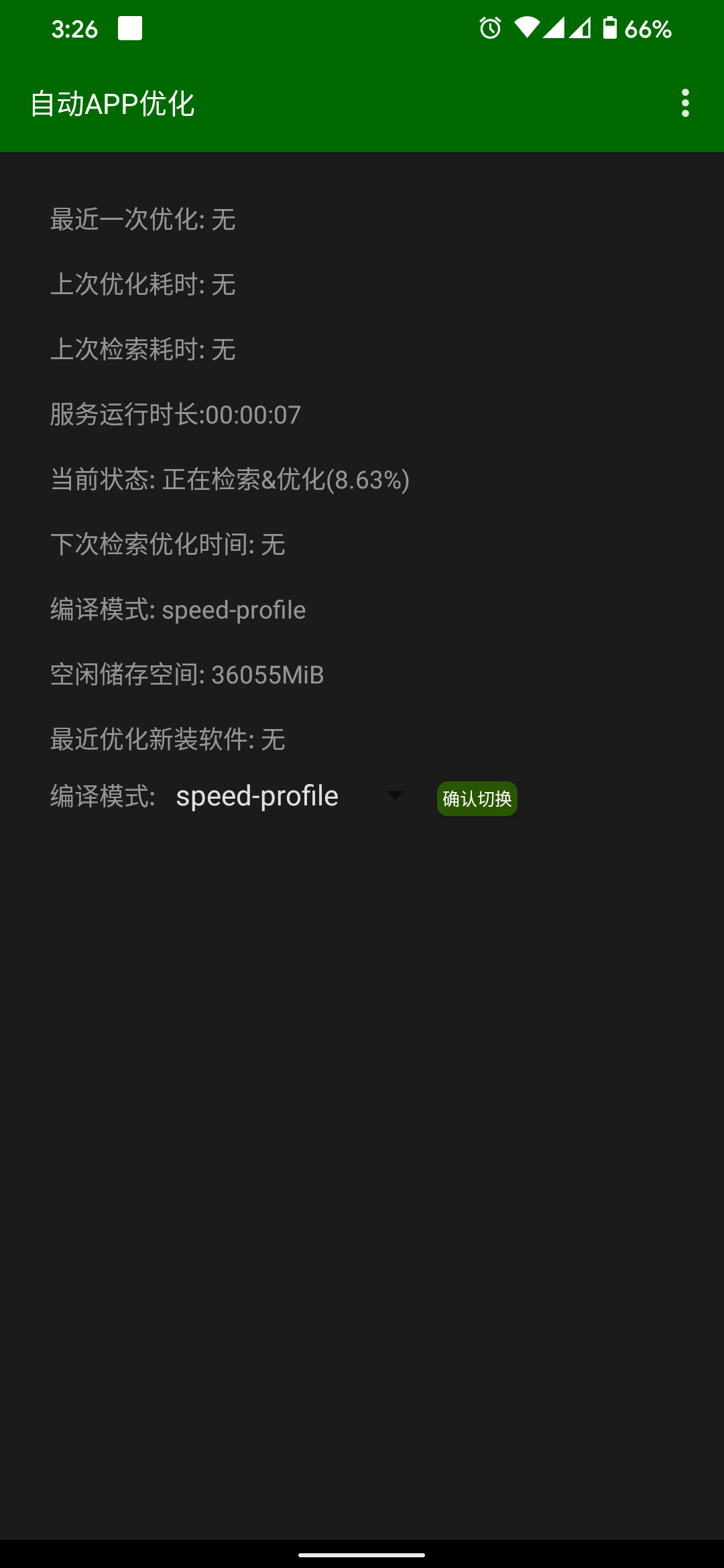The height and width of the screenshot is (1568, 724).
Task: Open the overflow menu
Action: click(684, 103)
